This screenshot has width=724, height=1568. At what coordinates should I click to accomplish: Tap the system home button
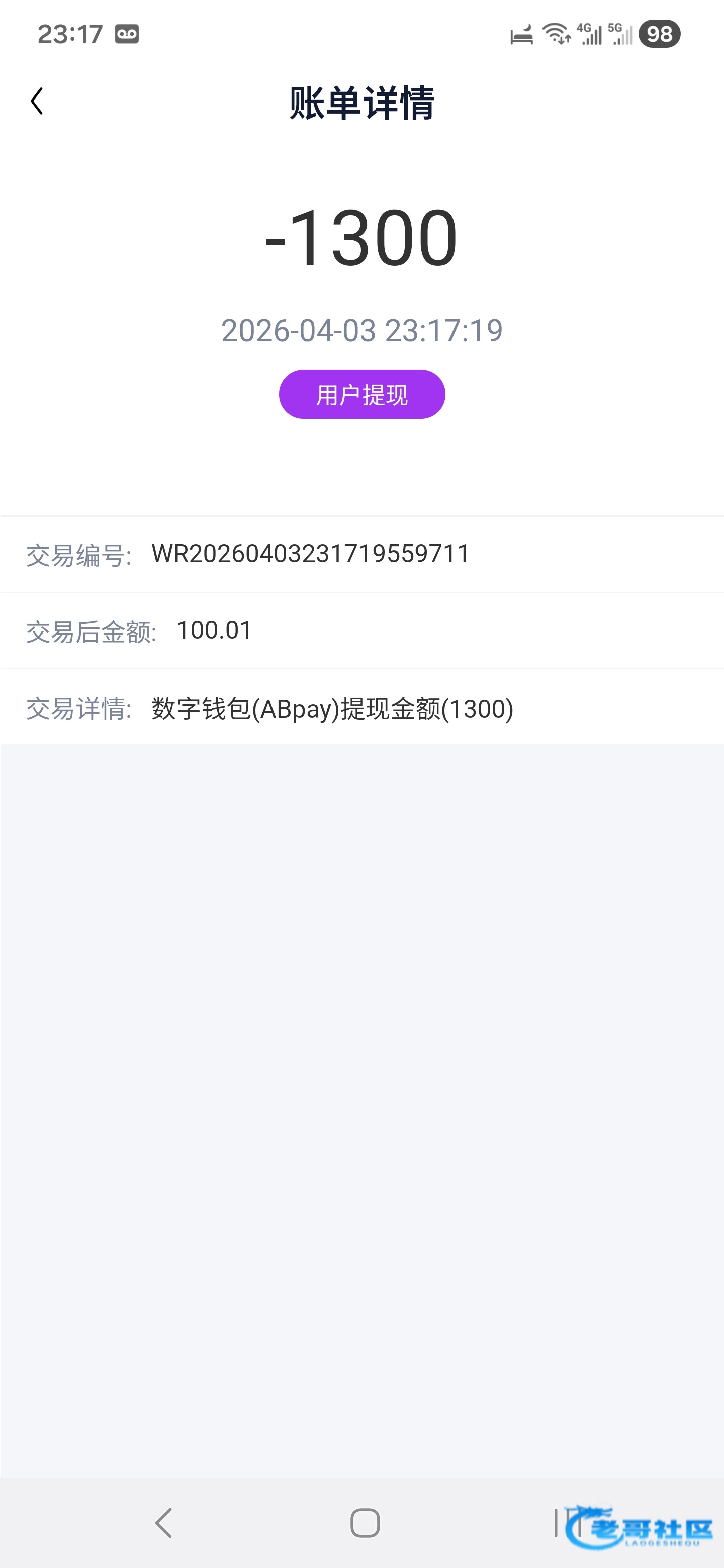[x=365, y=1523]
